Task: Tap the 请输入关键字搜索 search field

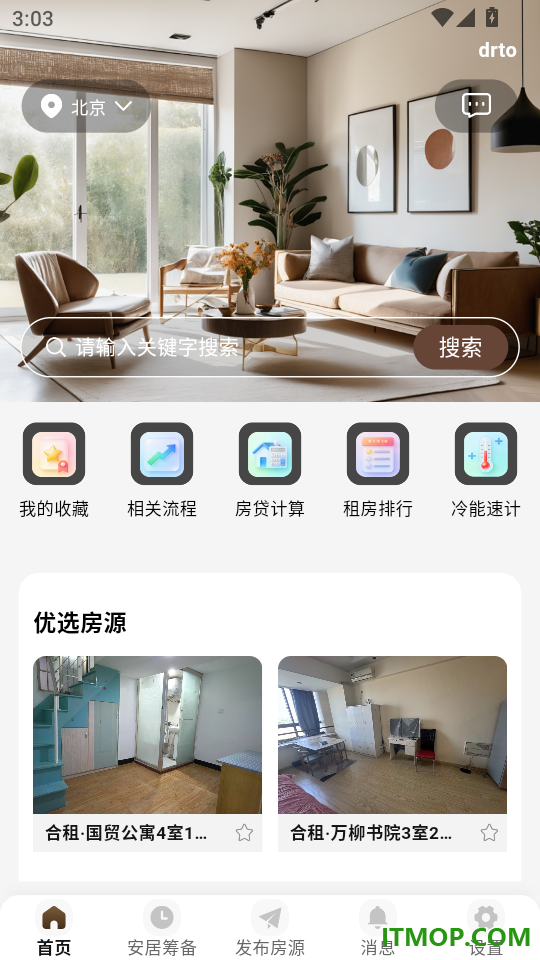Action: coord(217,347)
